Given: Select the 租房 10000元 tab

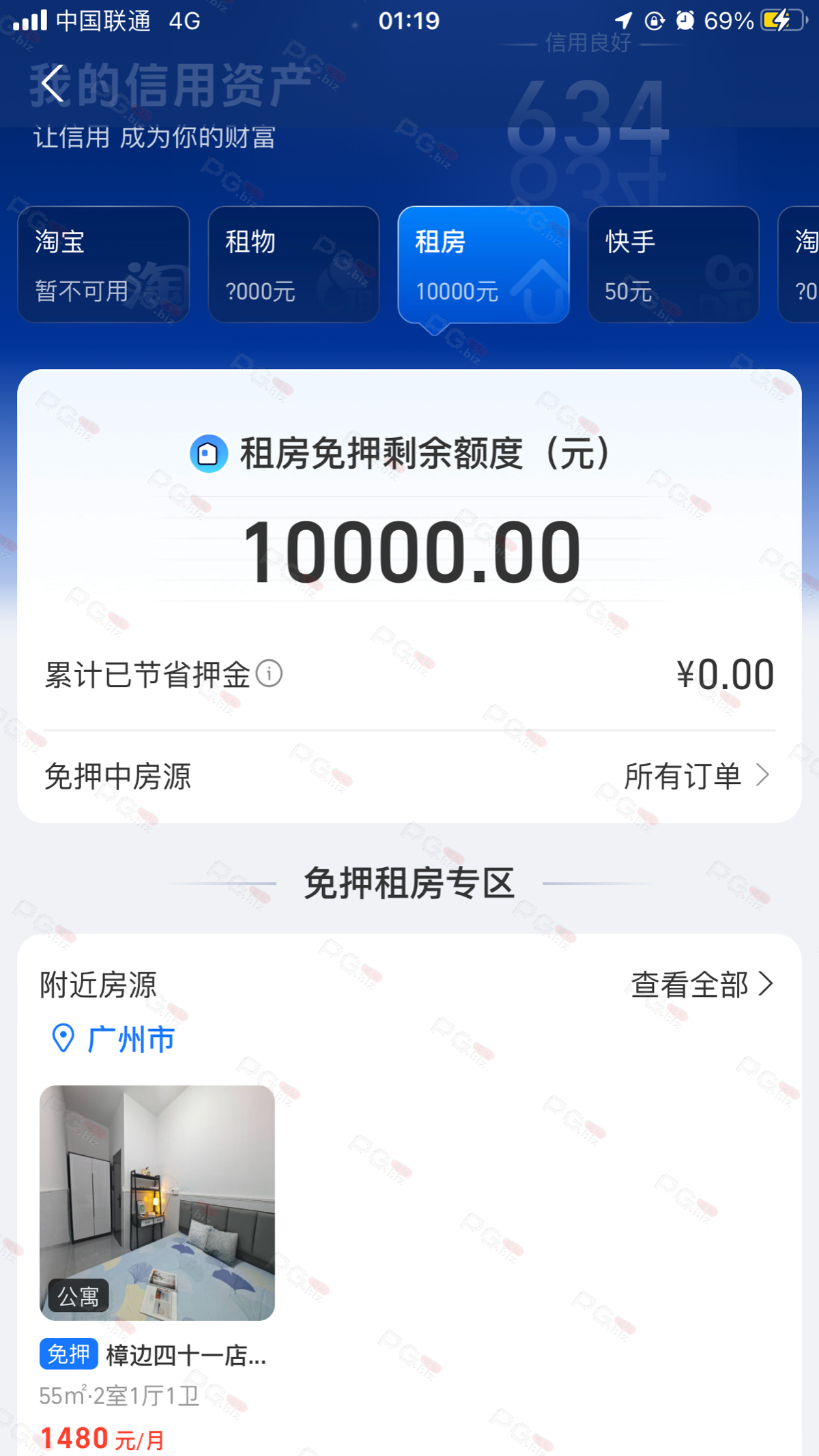Looking at the screenshot, I should coord(483,265).
